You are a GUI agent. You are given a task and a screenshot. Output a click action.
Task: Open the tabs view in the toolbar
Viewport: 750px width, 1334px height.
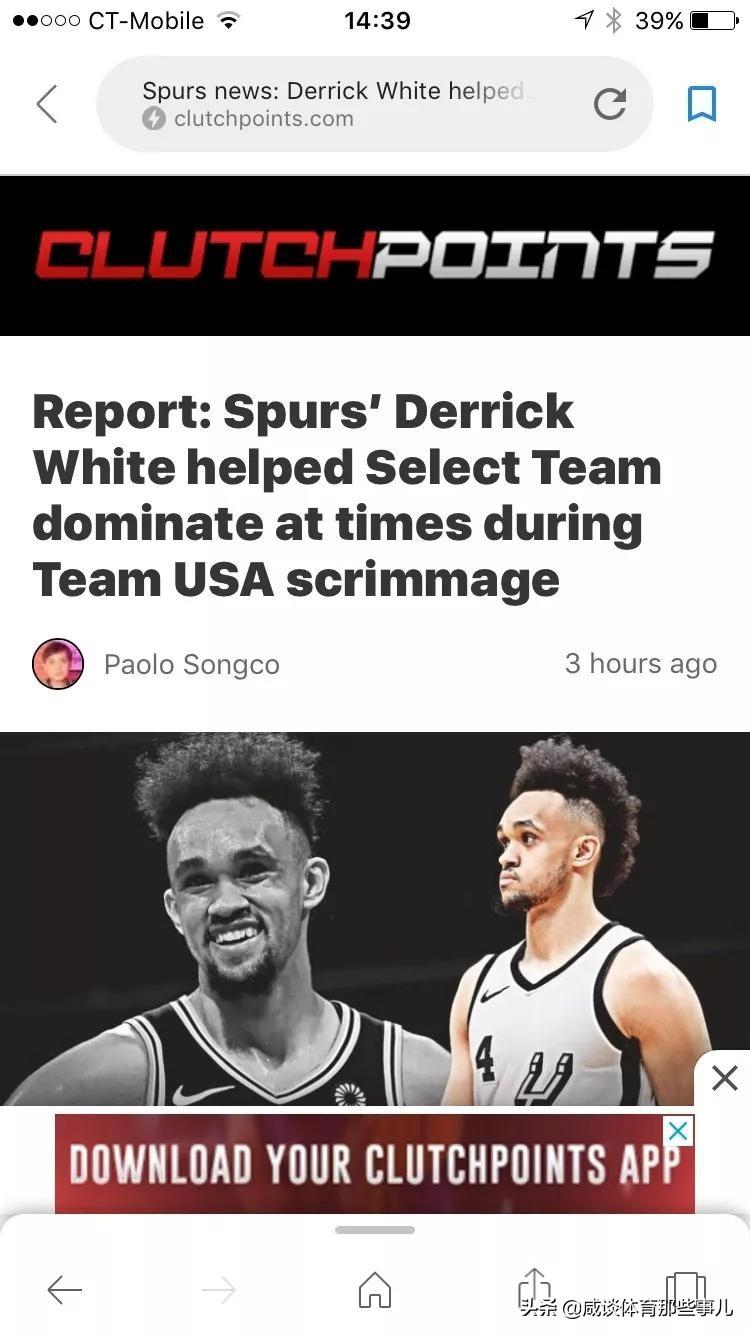click(686, 1288)
